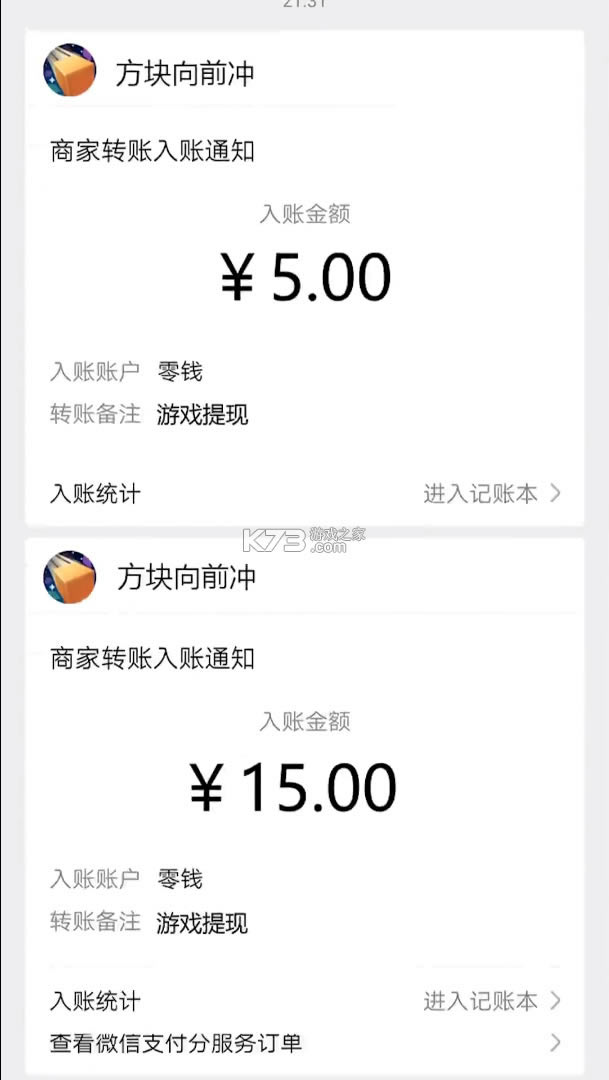Open 查看微信支付分服务订单
This screenshot has height=1080, width=609.
click(304, 1043)
